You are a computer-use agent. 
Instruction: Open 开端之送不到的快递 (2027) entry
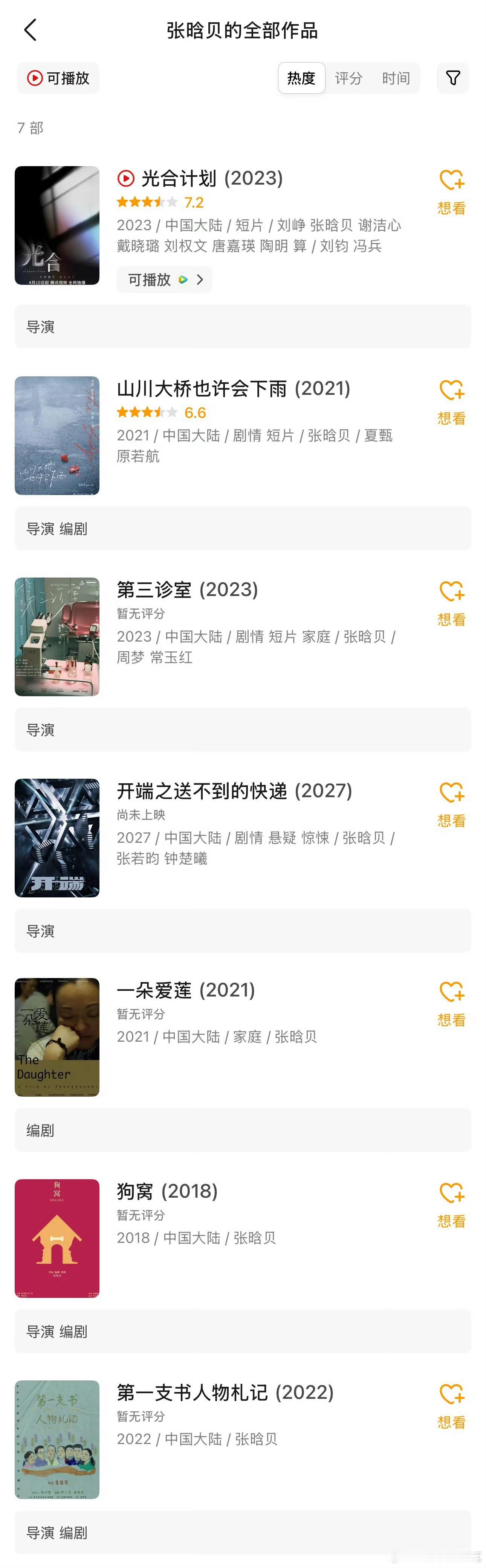coord(234,791)
